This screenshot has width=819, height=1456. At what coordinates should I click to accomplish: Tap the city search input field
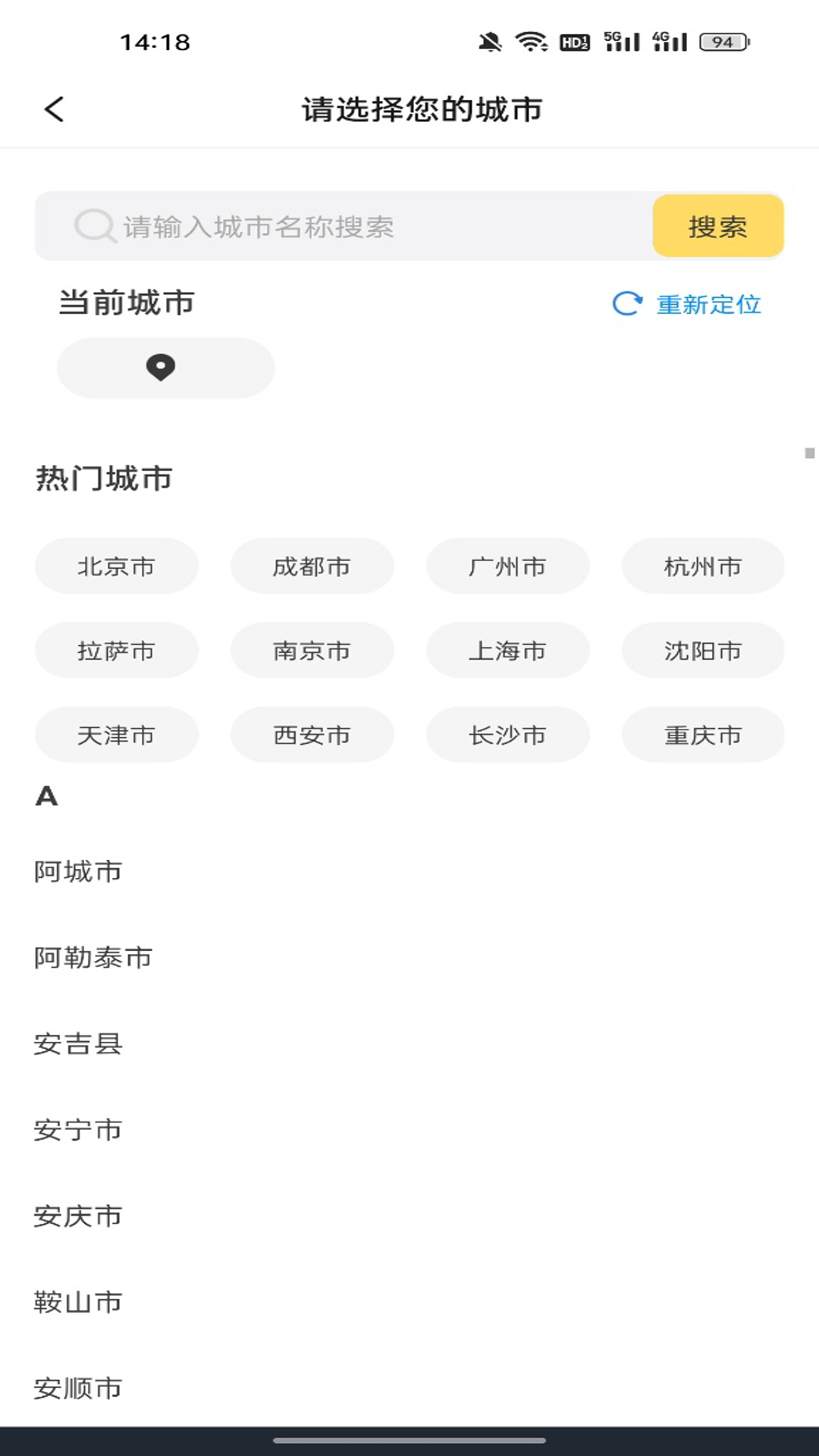(x=341, y=224)
